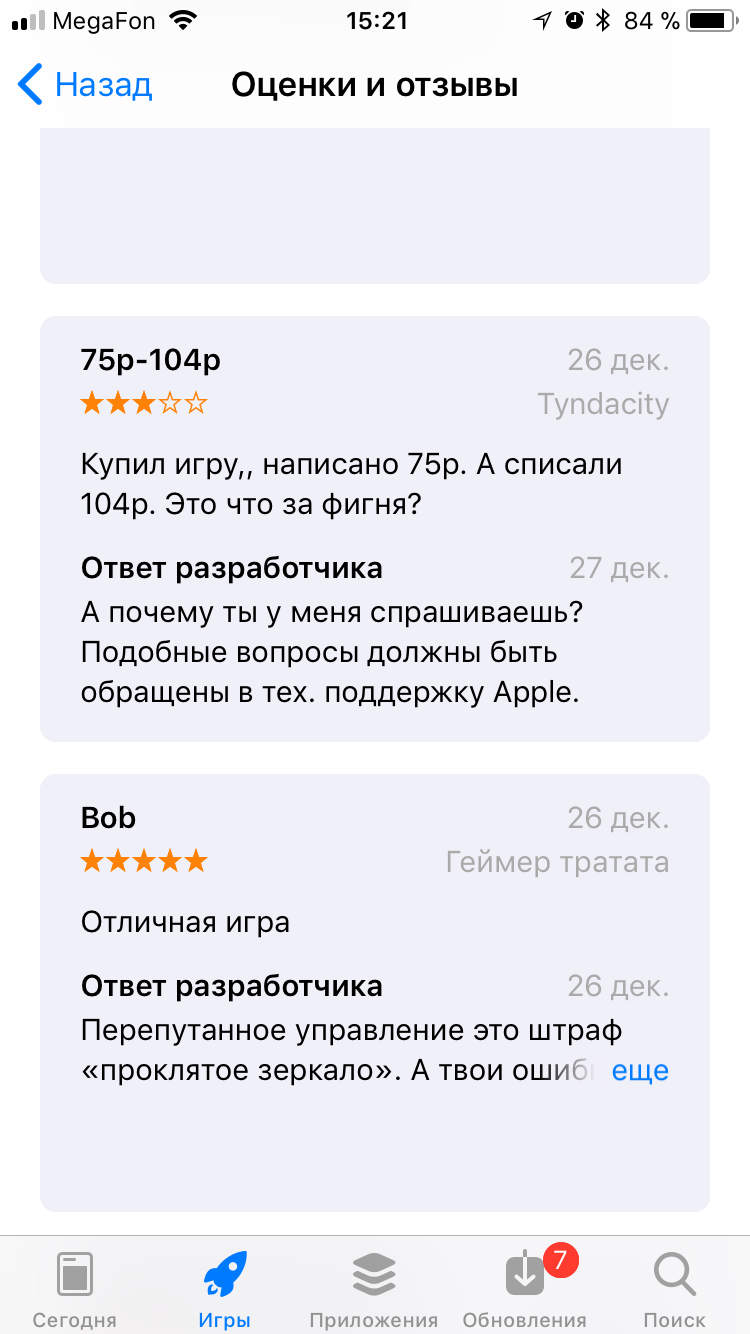The image size is (750, 1334).
Task: Go back with the Назад button
Action: click(x=85, y=85)
